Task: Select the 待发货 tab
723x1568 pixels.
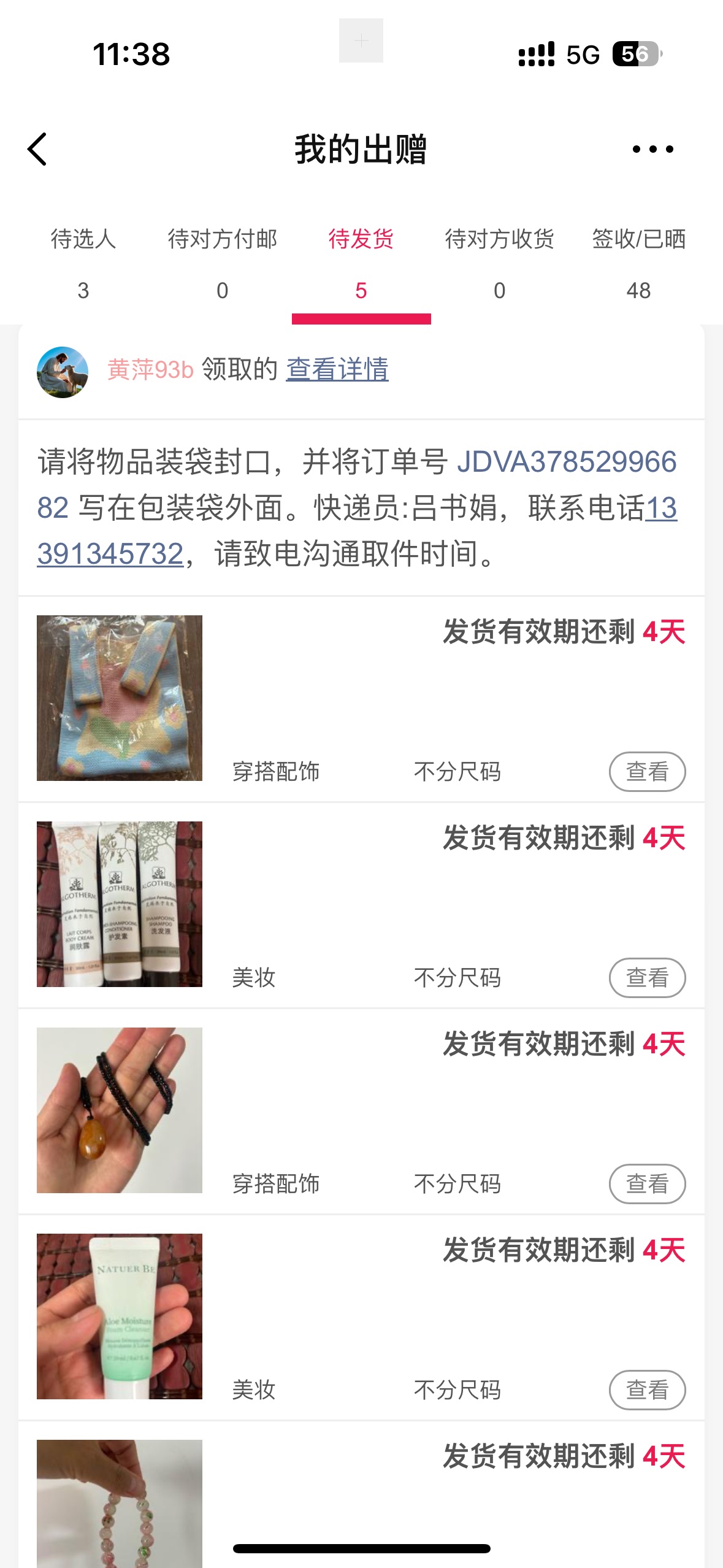Action: tap(361, 264)
